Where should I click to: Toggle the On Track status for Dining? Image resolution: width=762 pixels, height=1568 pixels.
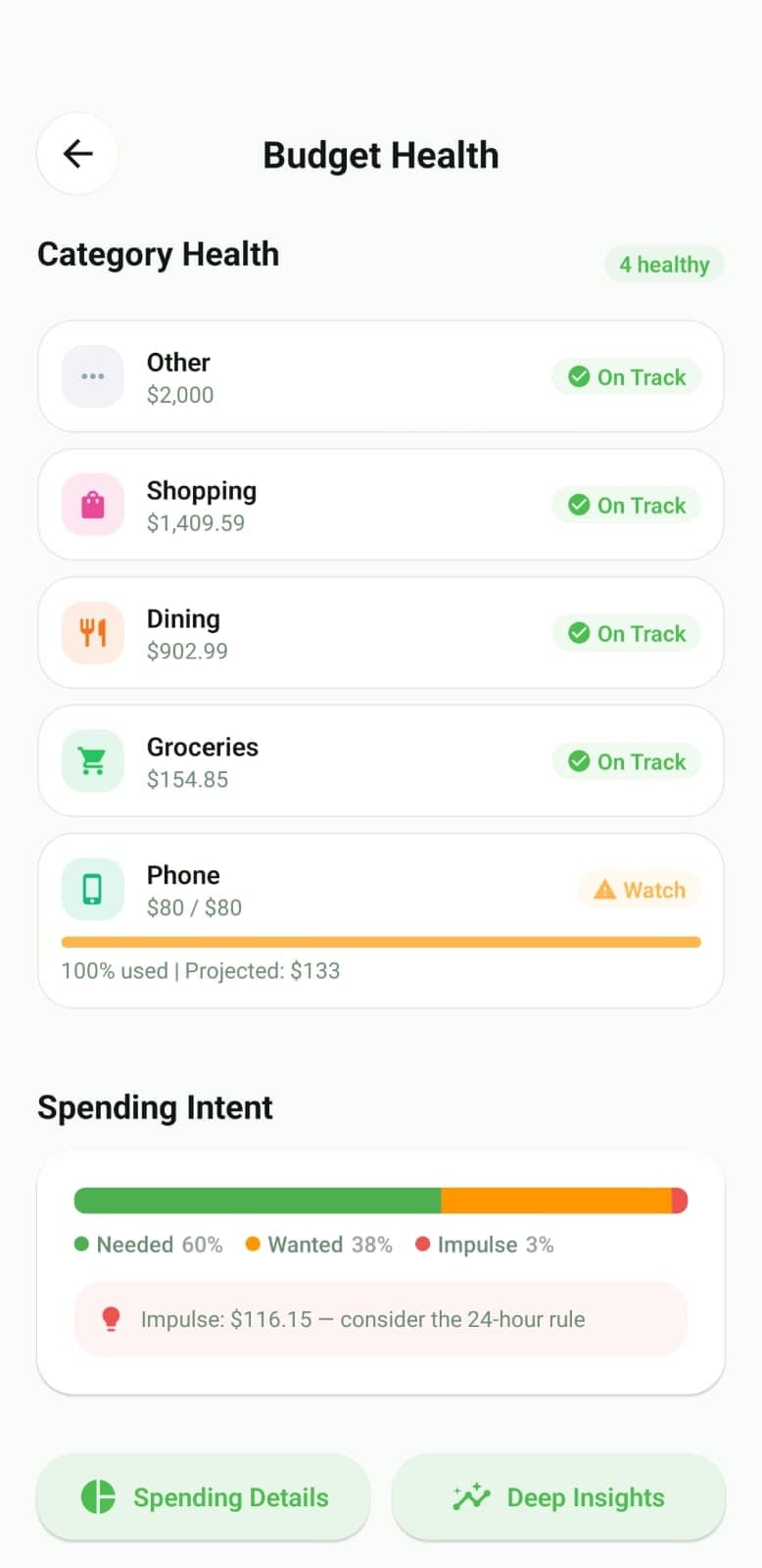click(x=627, y=632)
